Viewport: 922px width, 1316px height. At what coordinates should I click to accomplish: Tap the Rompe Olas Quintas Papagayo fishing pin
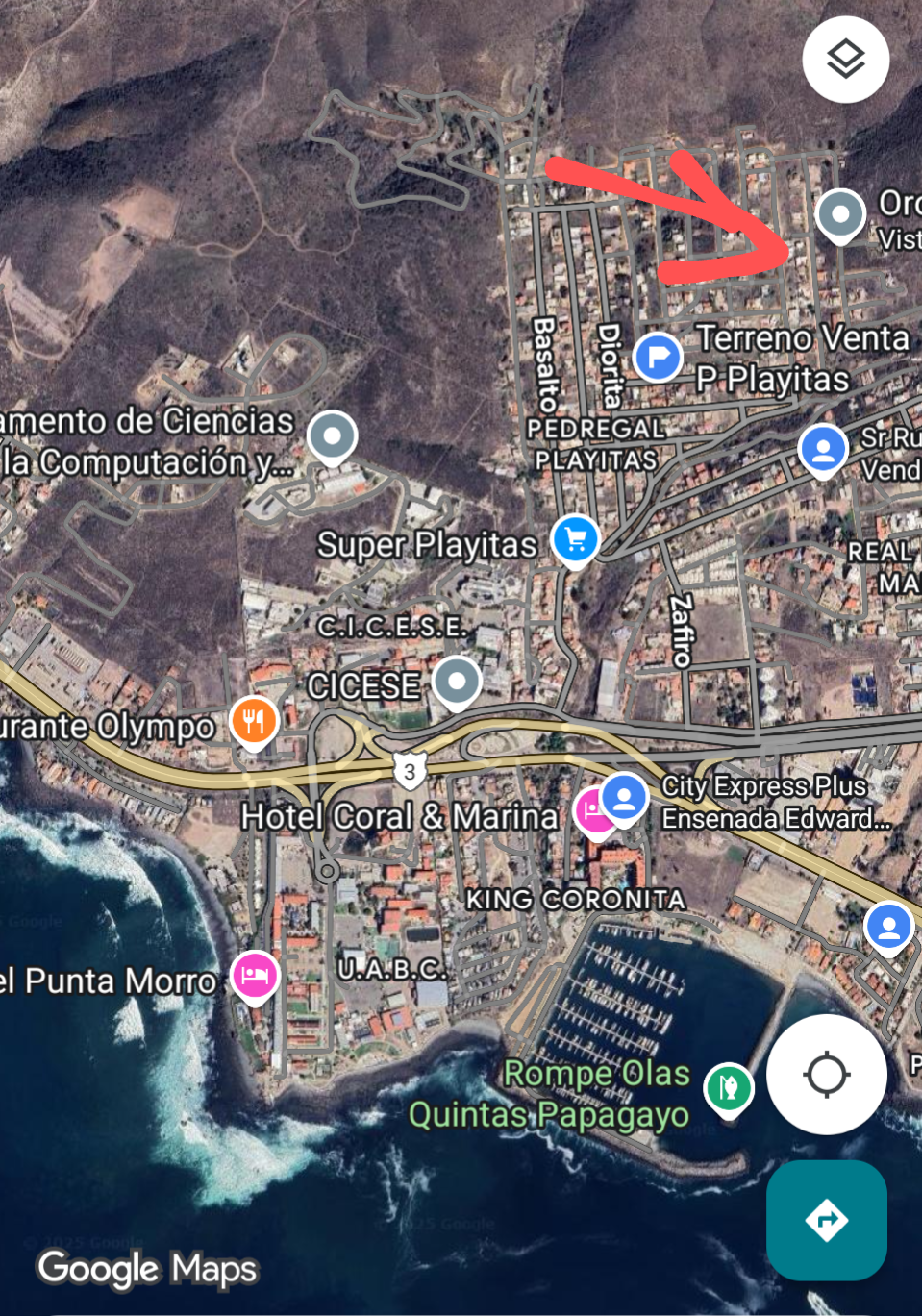729,1088
